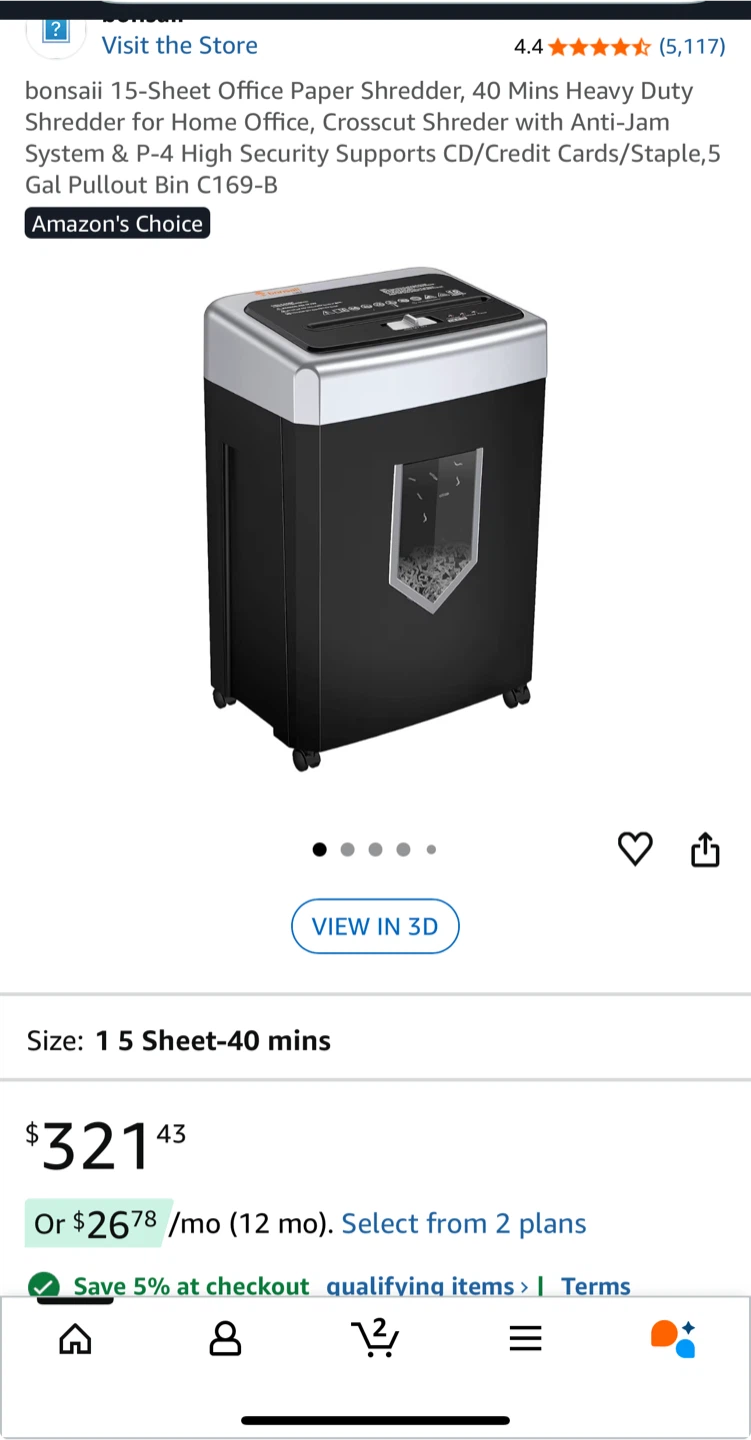Viewport: 751px width, 1440px height.
Task: Open the Terms link
Action: [x=596, y=1286]
